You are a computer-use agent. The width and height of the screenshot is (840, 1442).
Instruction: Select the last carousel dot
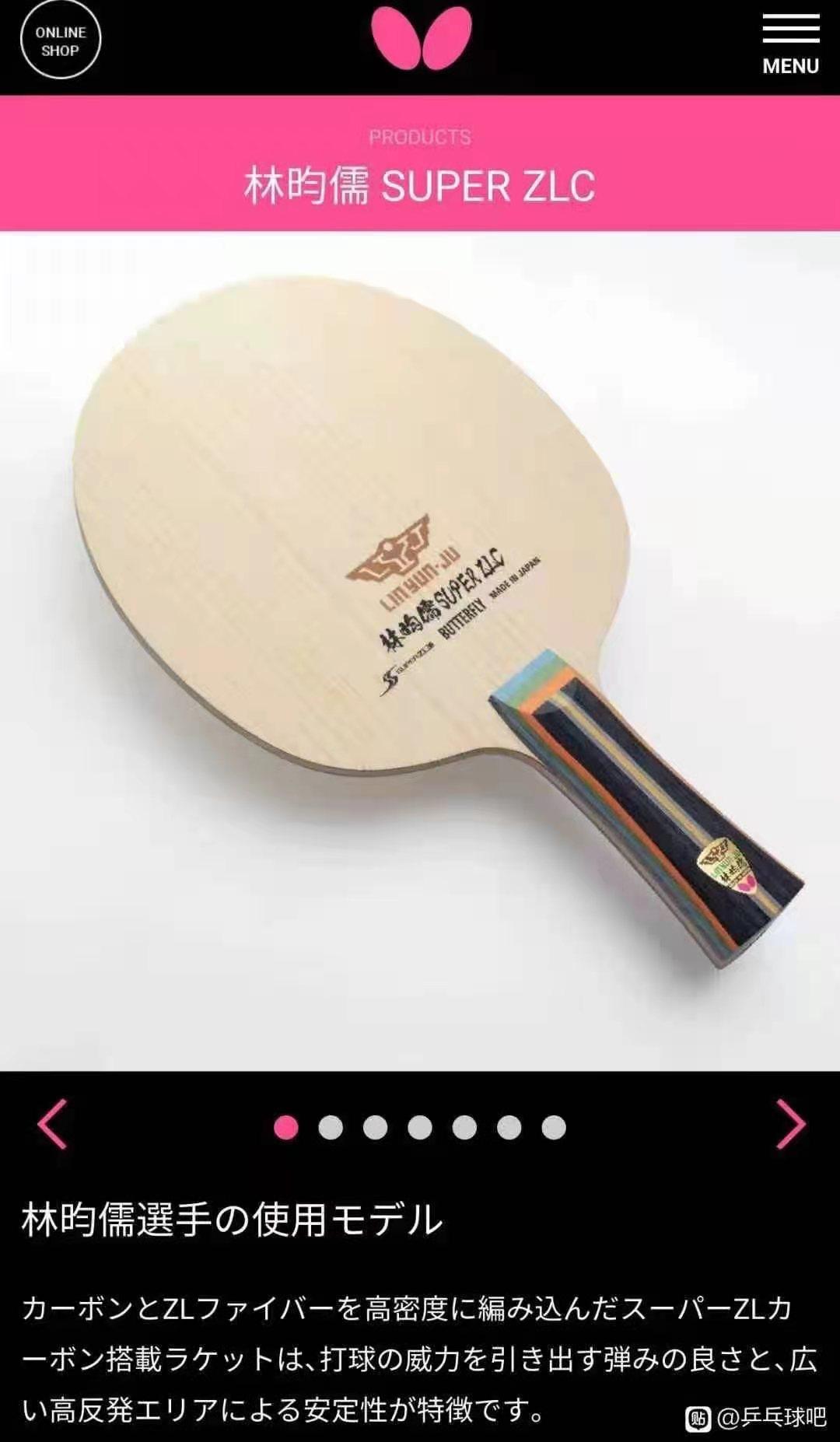pos(554,1127)
